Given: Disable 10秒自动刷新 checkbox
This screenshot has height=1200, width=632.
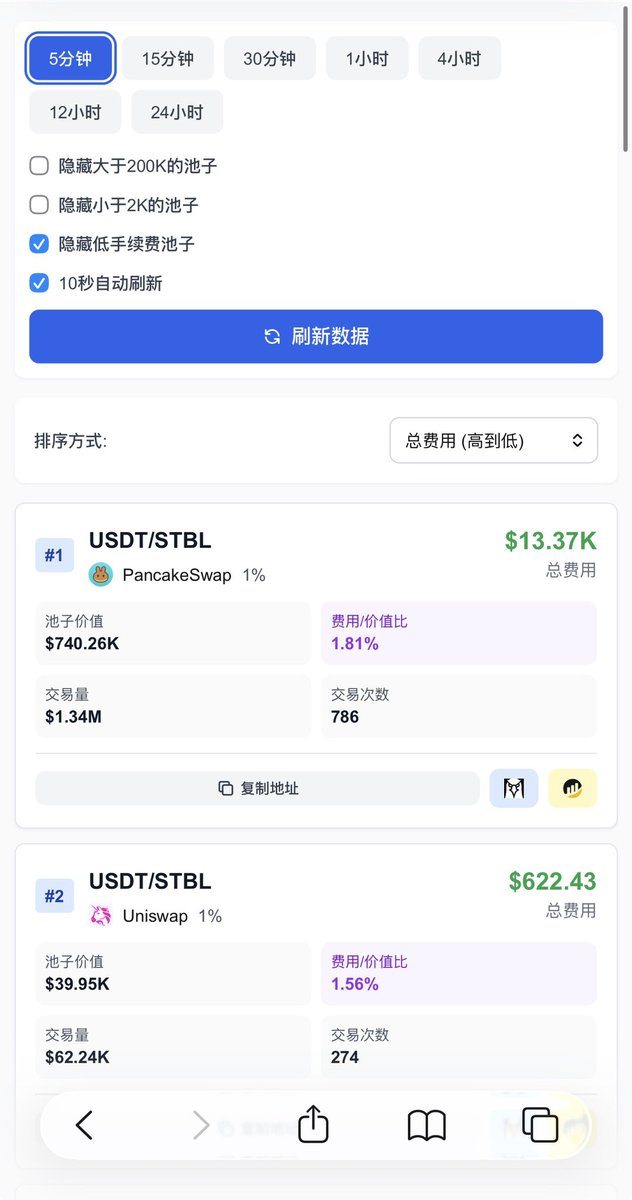Looking at the screenshot, I should coord(39,283).
